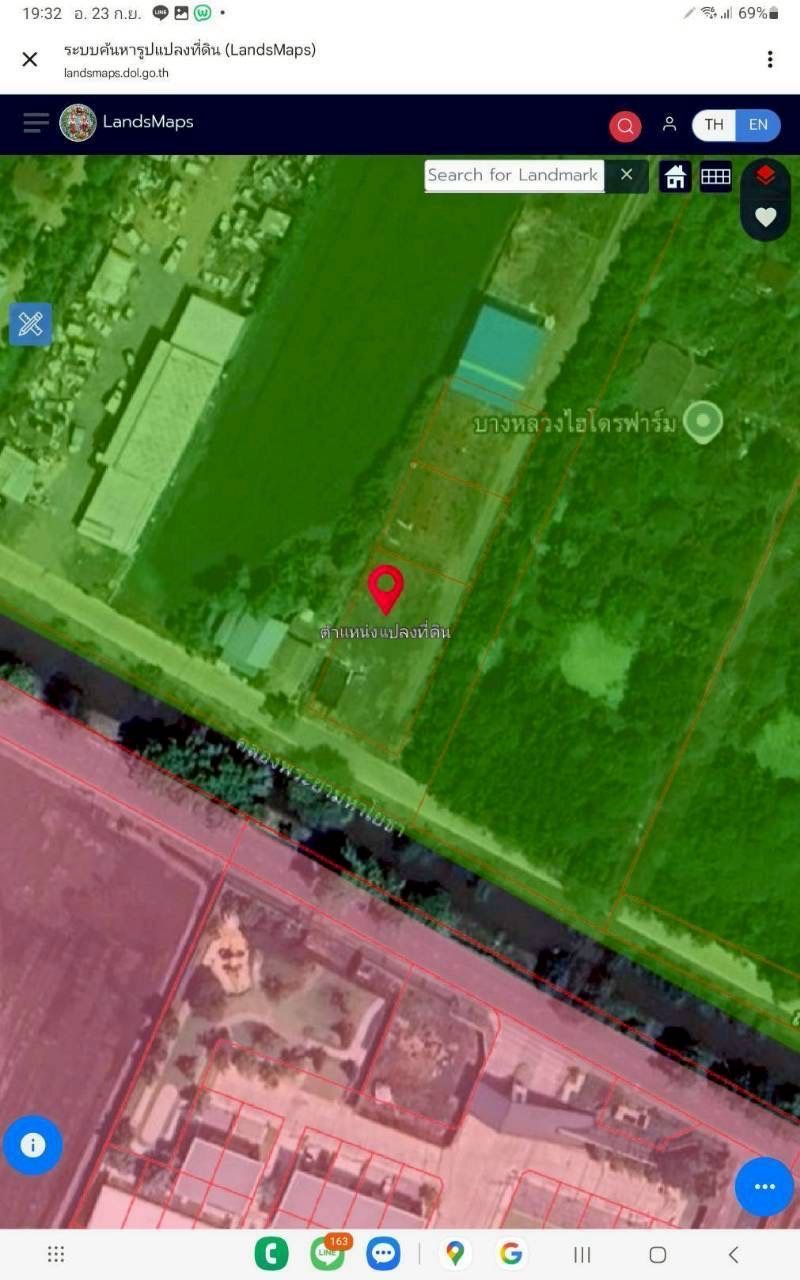Tap the heart favorites icon
Screen dimensions: 800x1280
(765, 217)
